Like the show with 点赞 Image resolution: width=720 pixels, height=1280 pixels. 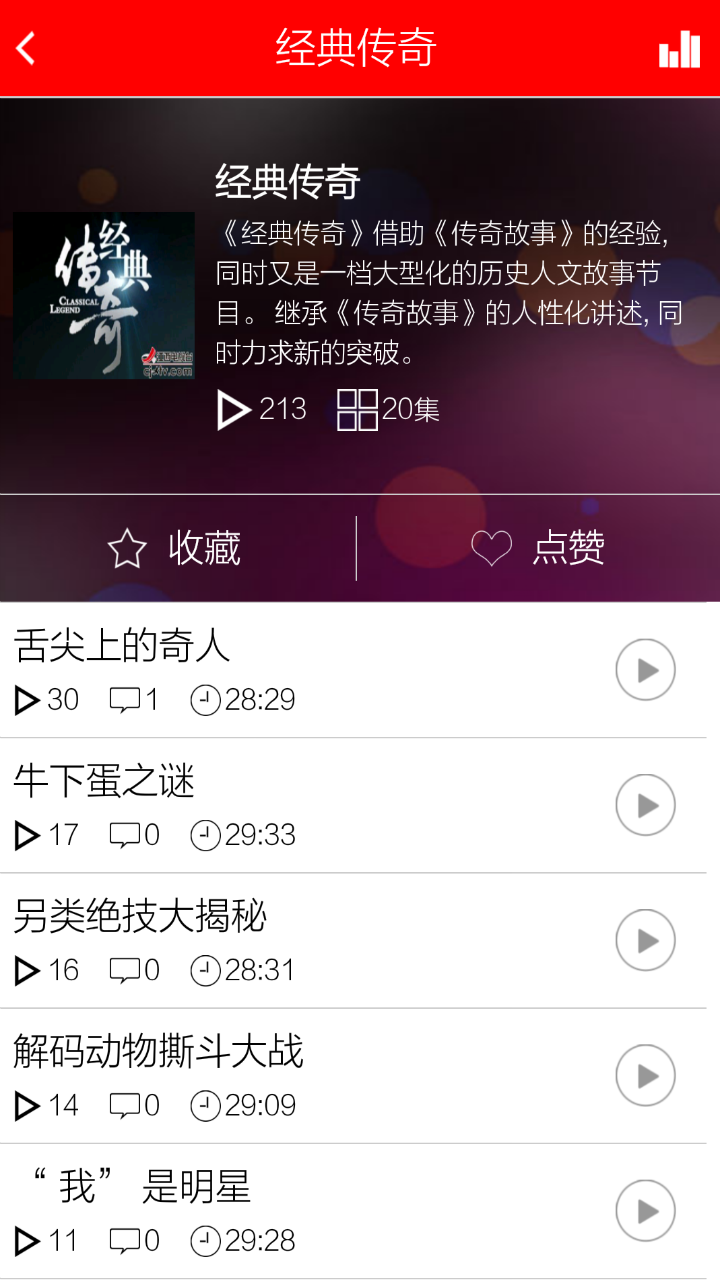[538, 548]
